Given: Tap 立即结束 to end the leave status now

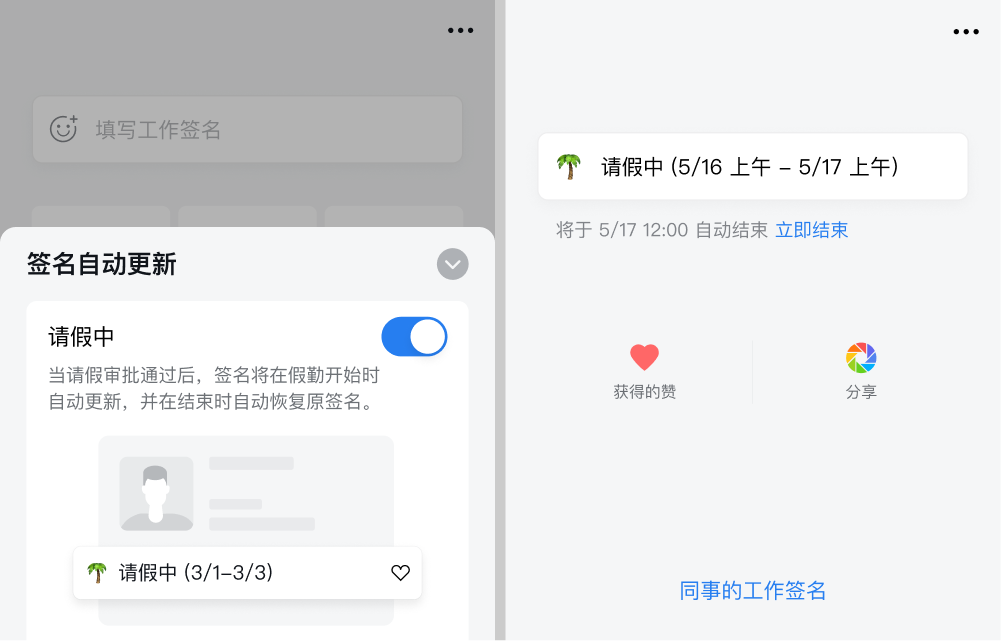Looking at the screenshot, I should (x=811, y=230).
